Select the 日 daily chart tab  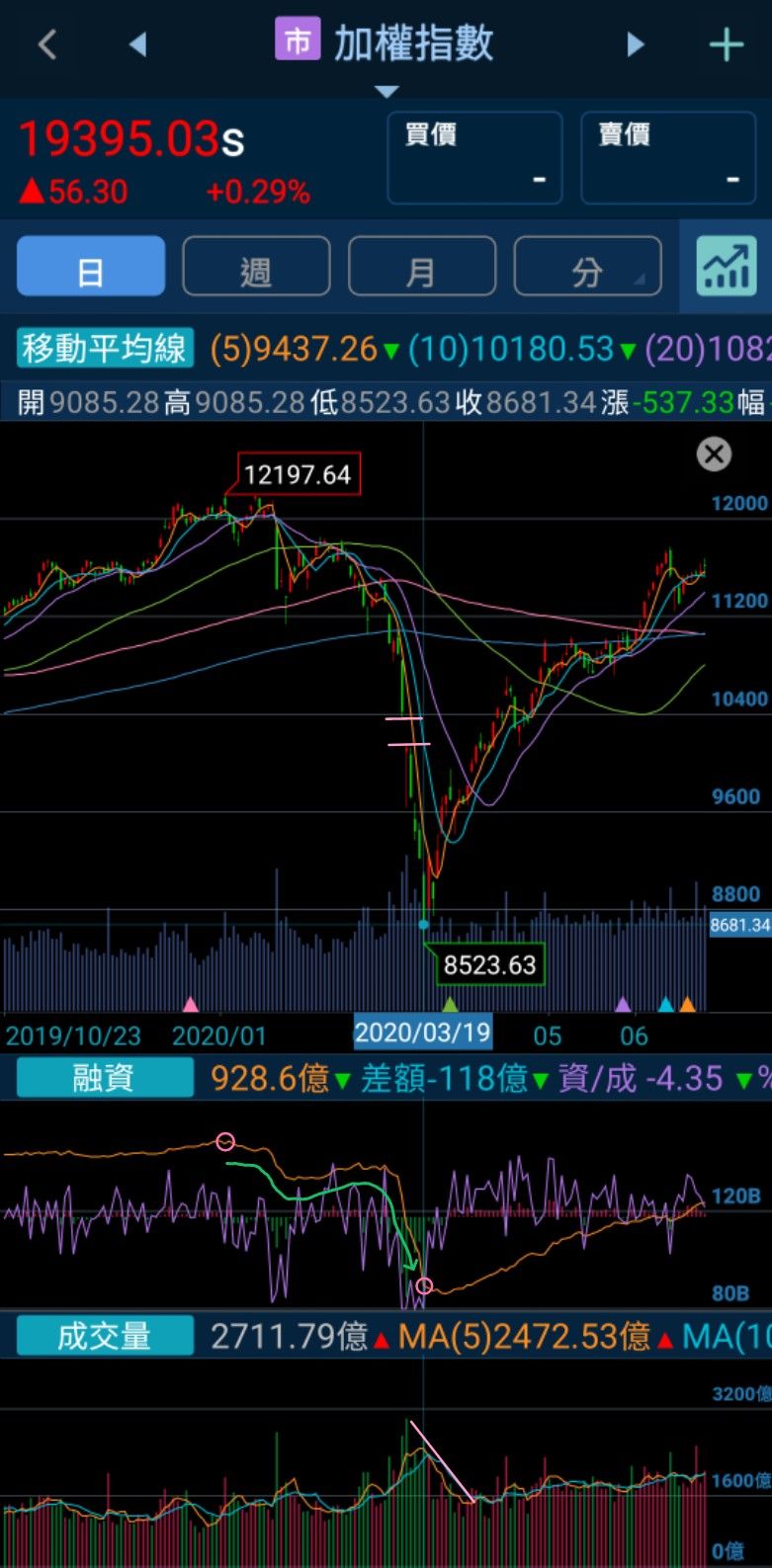click(91, 266)
